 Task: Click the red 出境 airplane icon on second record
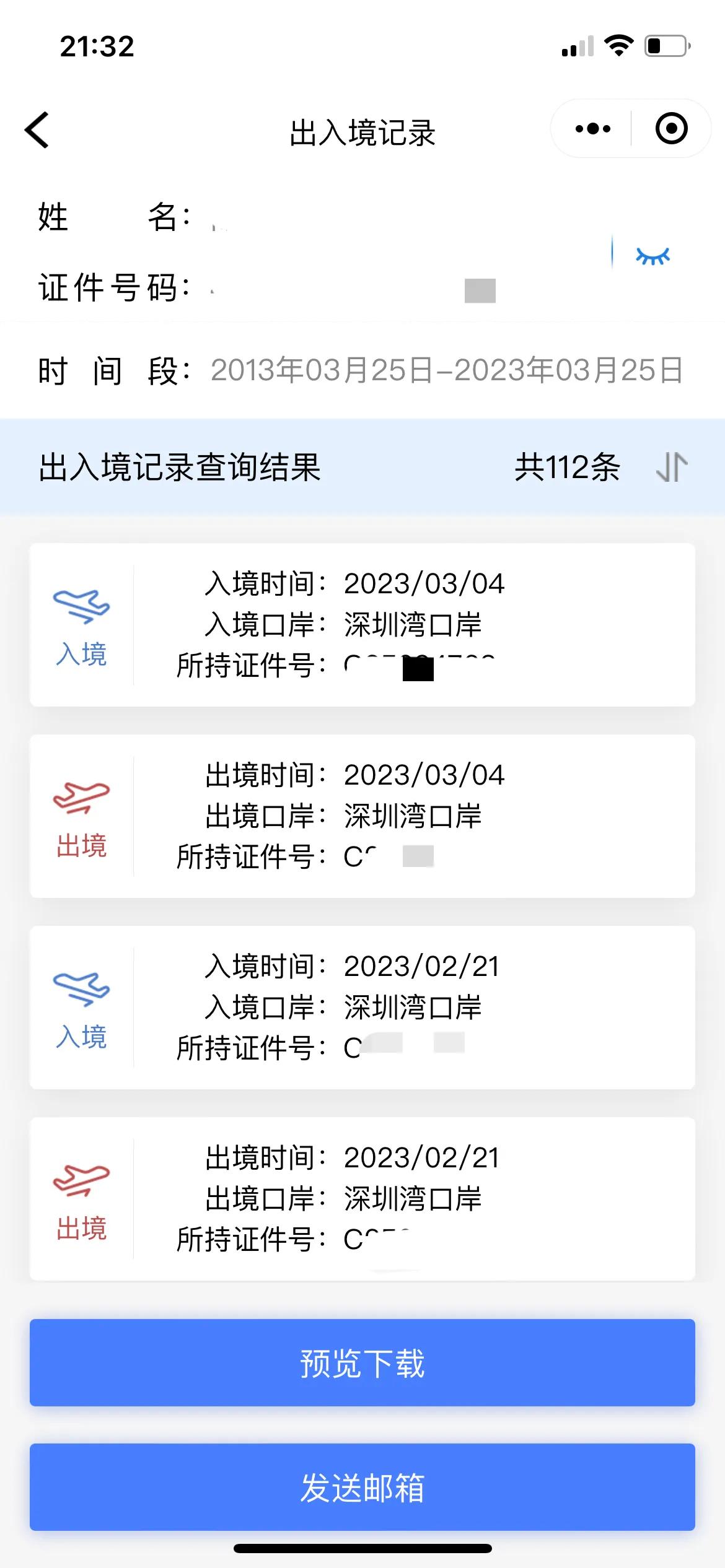81,799
